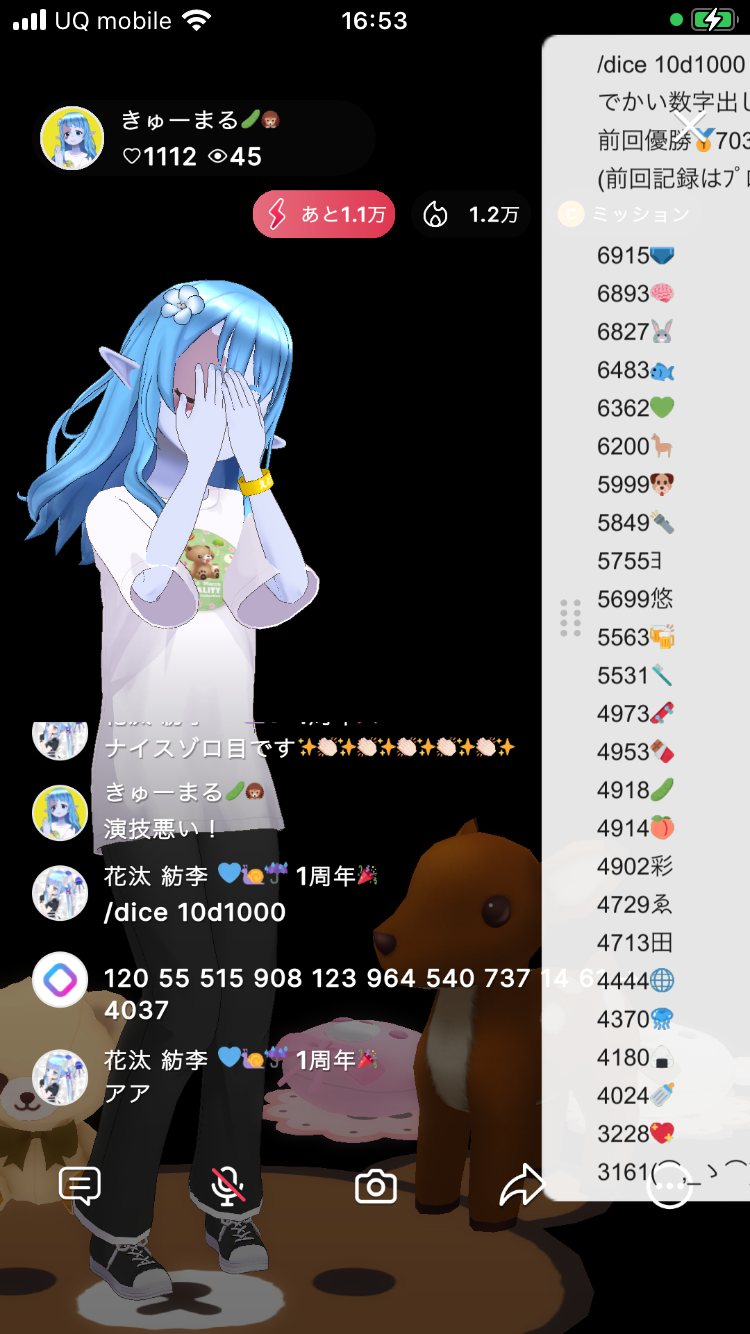
Task: Tap the あと1.1万 lightning button
Action: [324, 215]
